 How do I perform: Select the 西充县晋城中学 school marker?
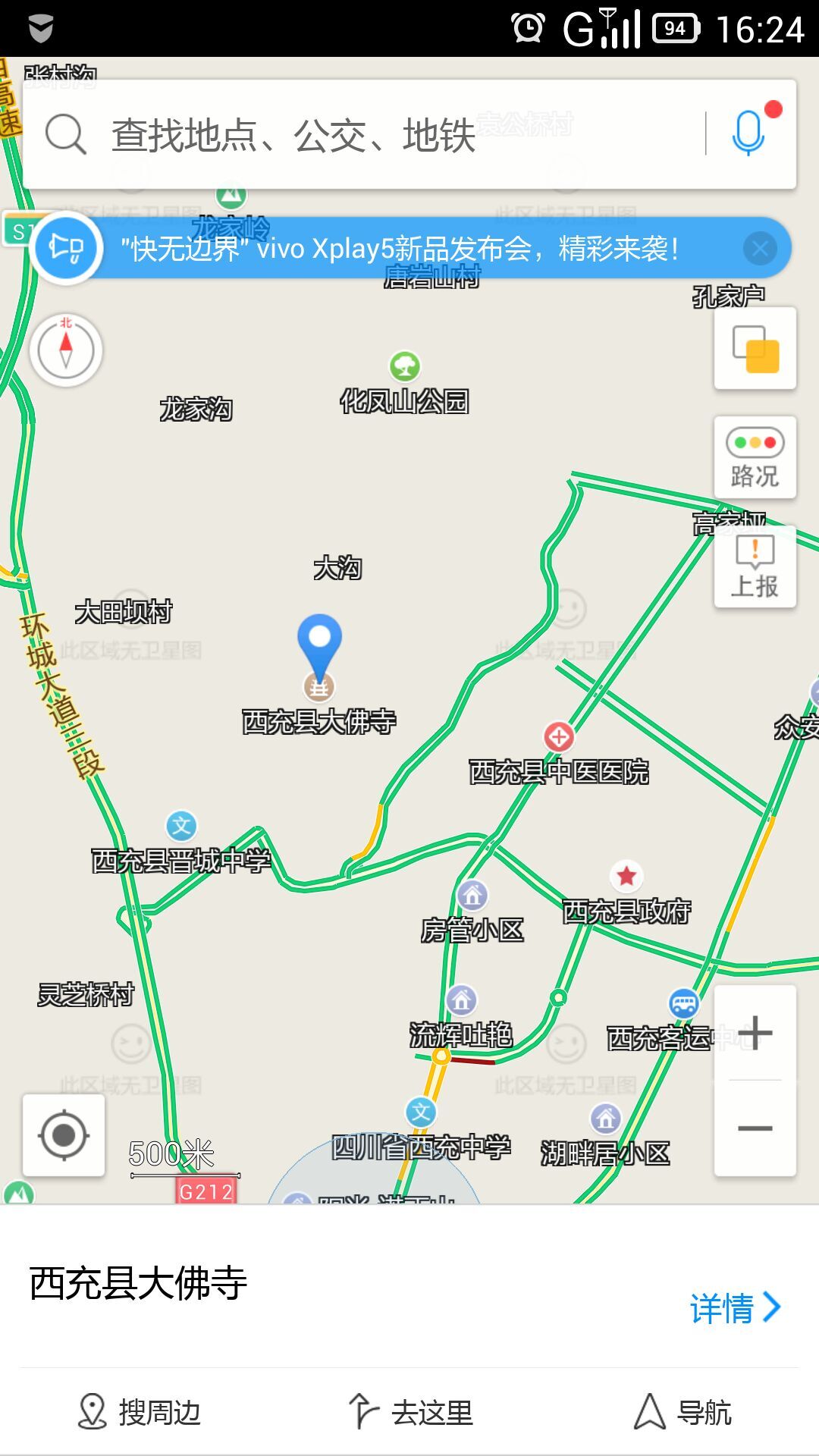(x=181, y=826)
